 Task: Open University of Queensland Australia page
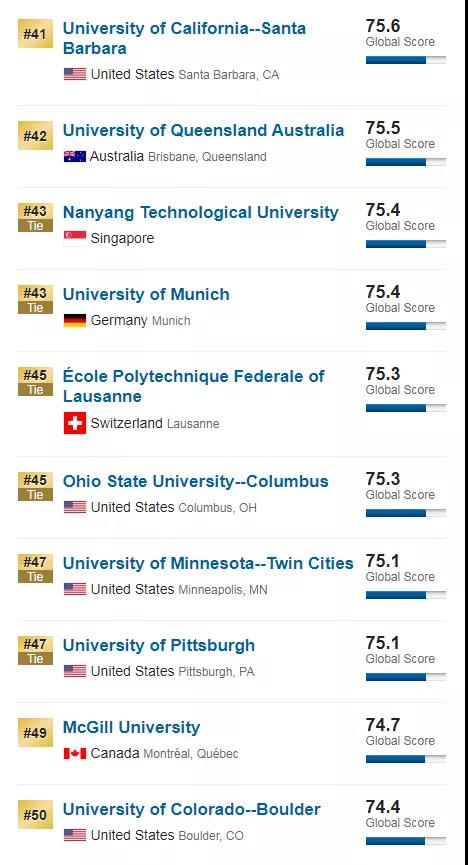pyautogui.click(x=204, y=130)
